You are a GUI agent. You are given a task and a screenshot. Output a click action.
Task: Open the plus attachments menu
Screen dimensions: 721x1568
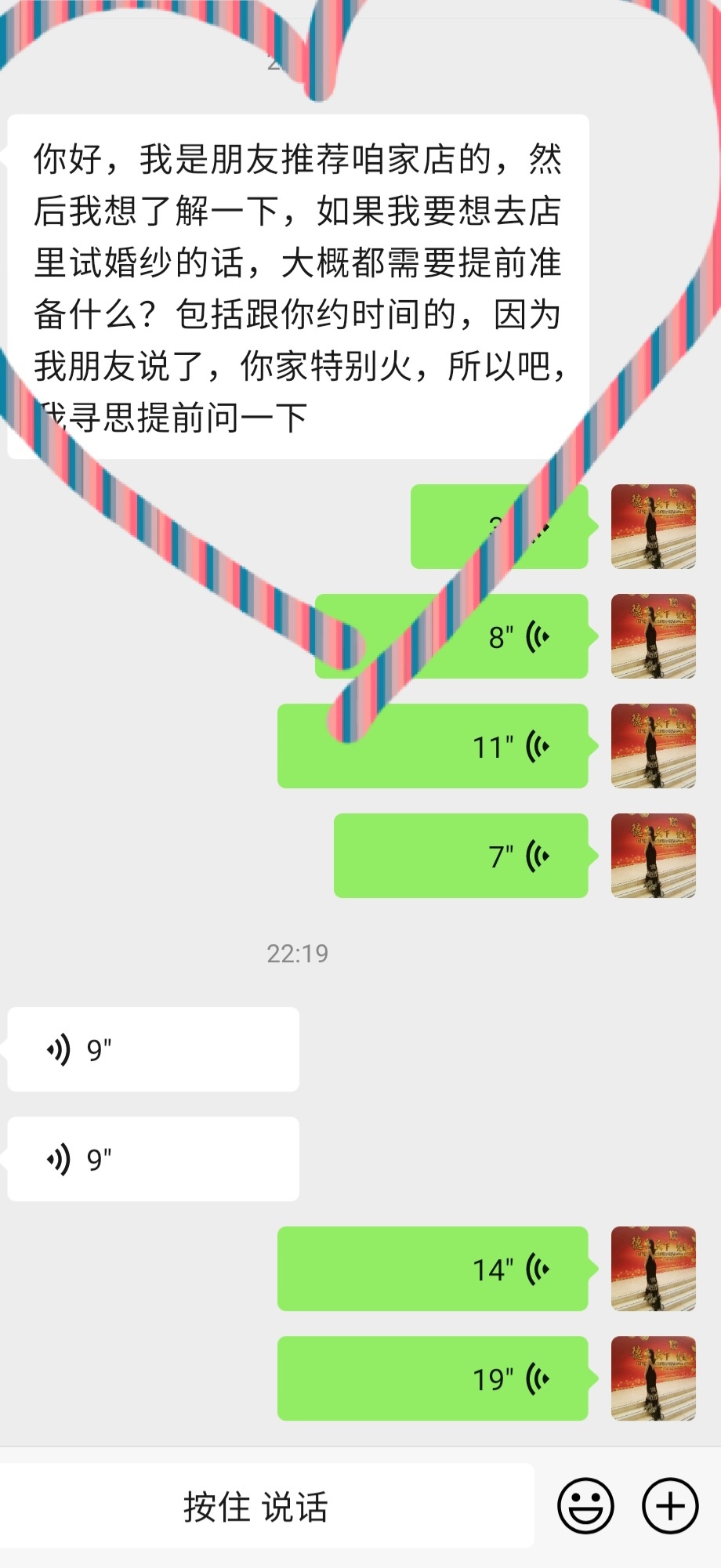point(670,1505)
